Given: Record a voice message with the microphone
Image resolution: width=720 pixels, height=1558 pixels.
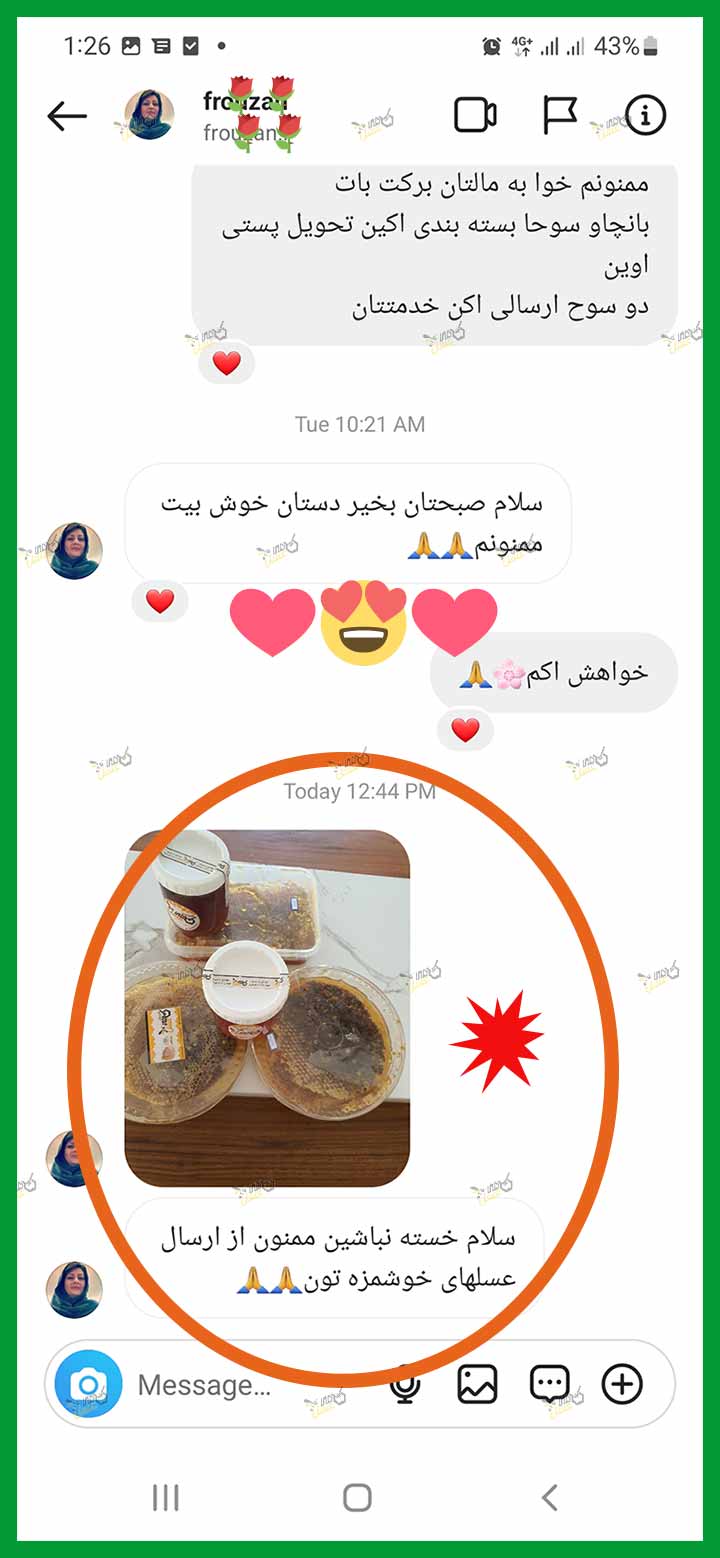Looking at the screenshot, I should click(x=405, y=1385).
